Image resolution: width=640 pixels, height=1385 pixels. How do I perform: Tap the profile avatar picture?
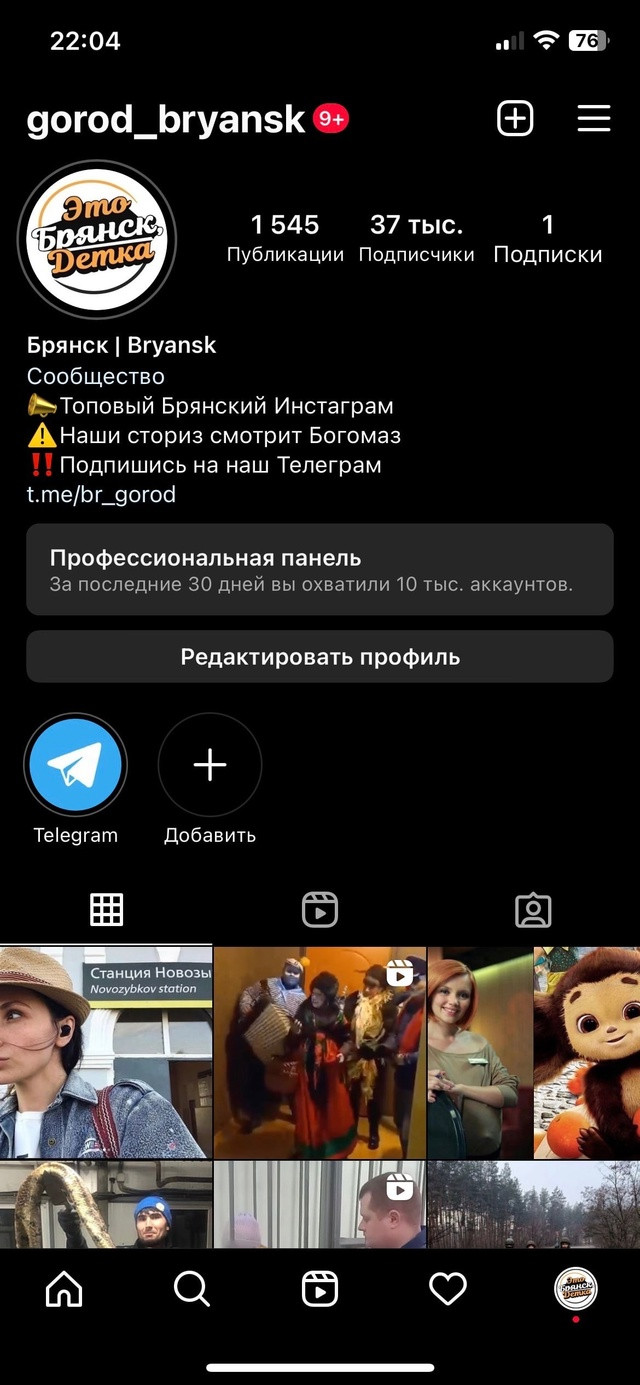tap(97, 239)
